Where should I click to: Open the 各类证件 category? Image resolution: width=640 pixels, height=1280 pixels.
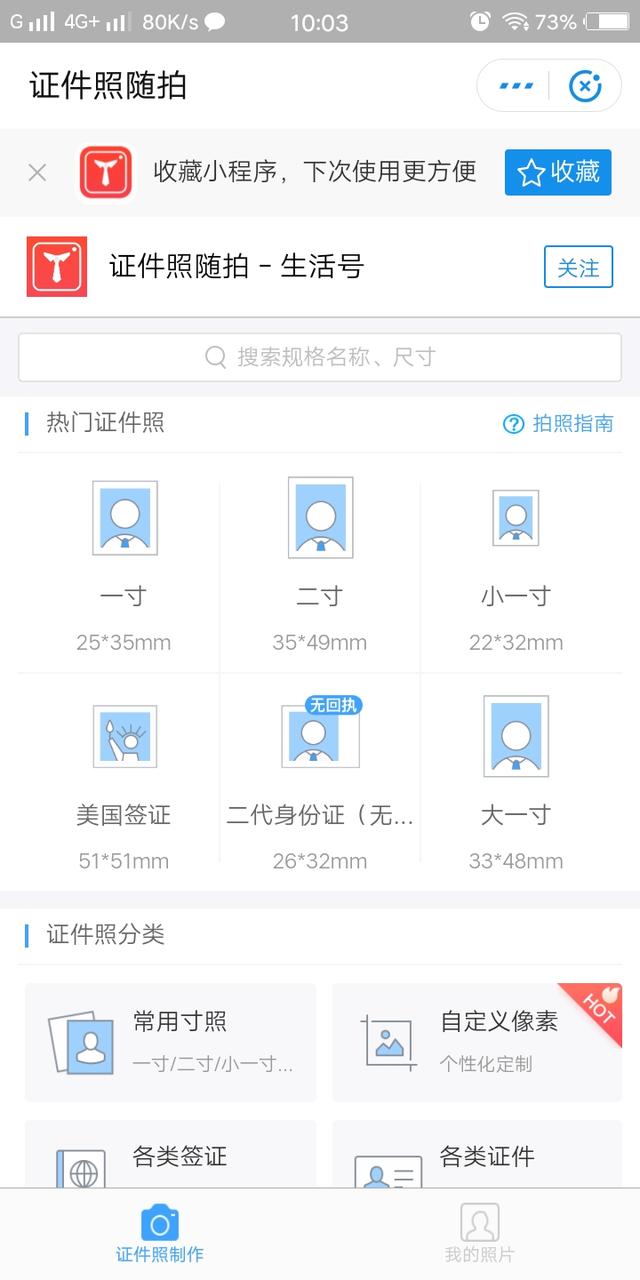(x=477, y=1154)
